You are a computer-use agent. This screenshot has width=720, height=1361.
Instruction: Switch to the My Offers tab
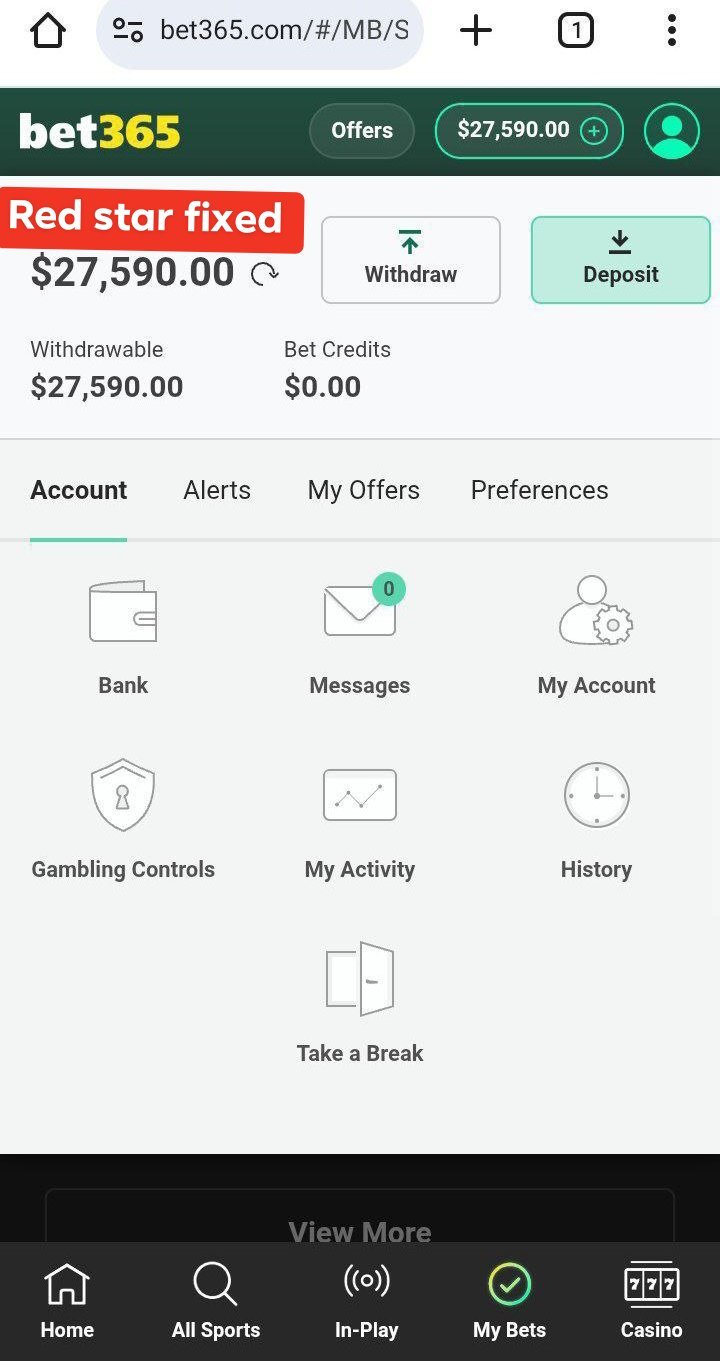coord(363,490)
